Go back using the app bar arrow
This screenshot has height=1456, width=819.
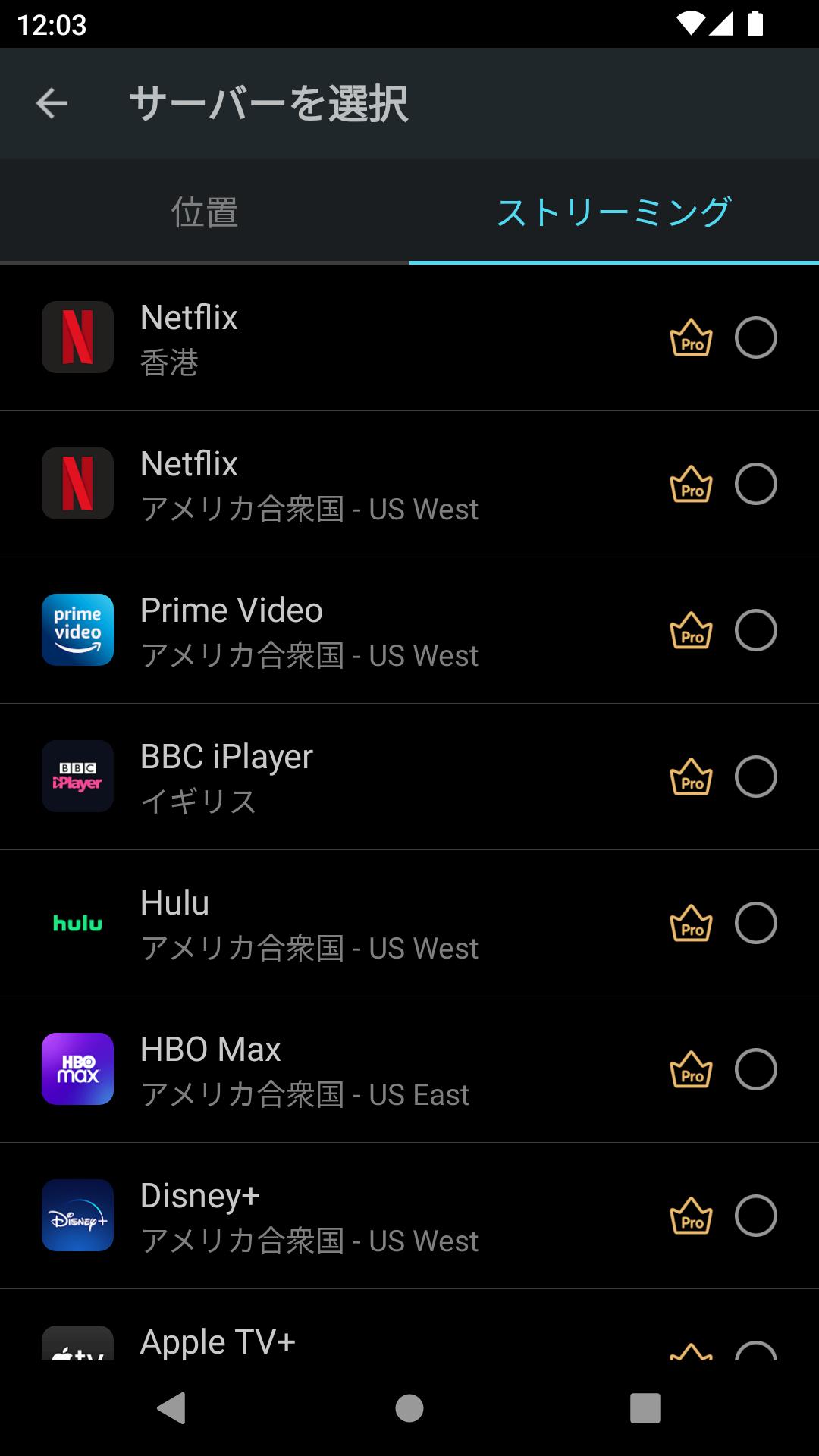(x=52, y=103)
